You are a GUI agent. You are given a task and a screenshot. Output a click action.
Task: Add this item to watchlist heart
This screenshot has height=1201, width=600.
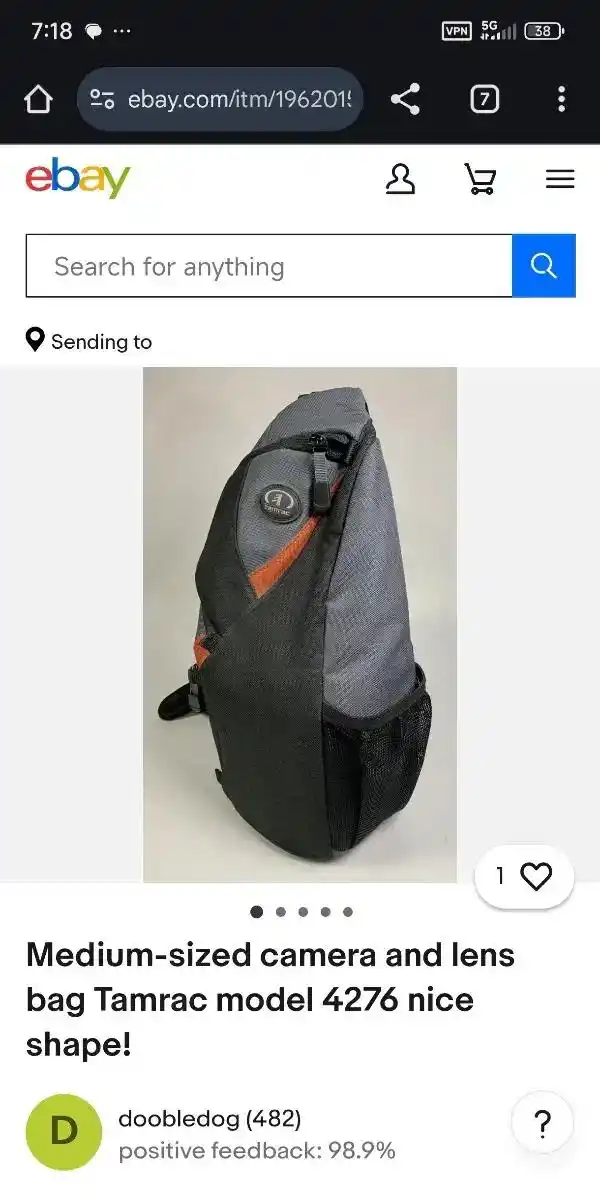(x=525, y=877)
